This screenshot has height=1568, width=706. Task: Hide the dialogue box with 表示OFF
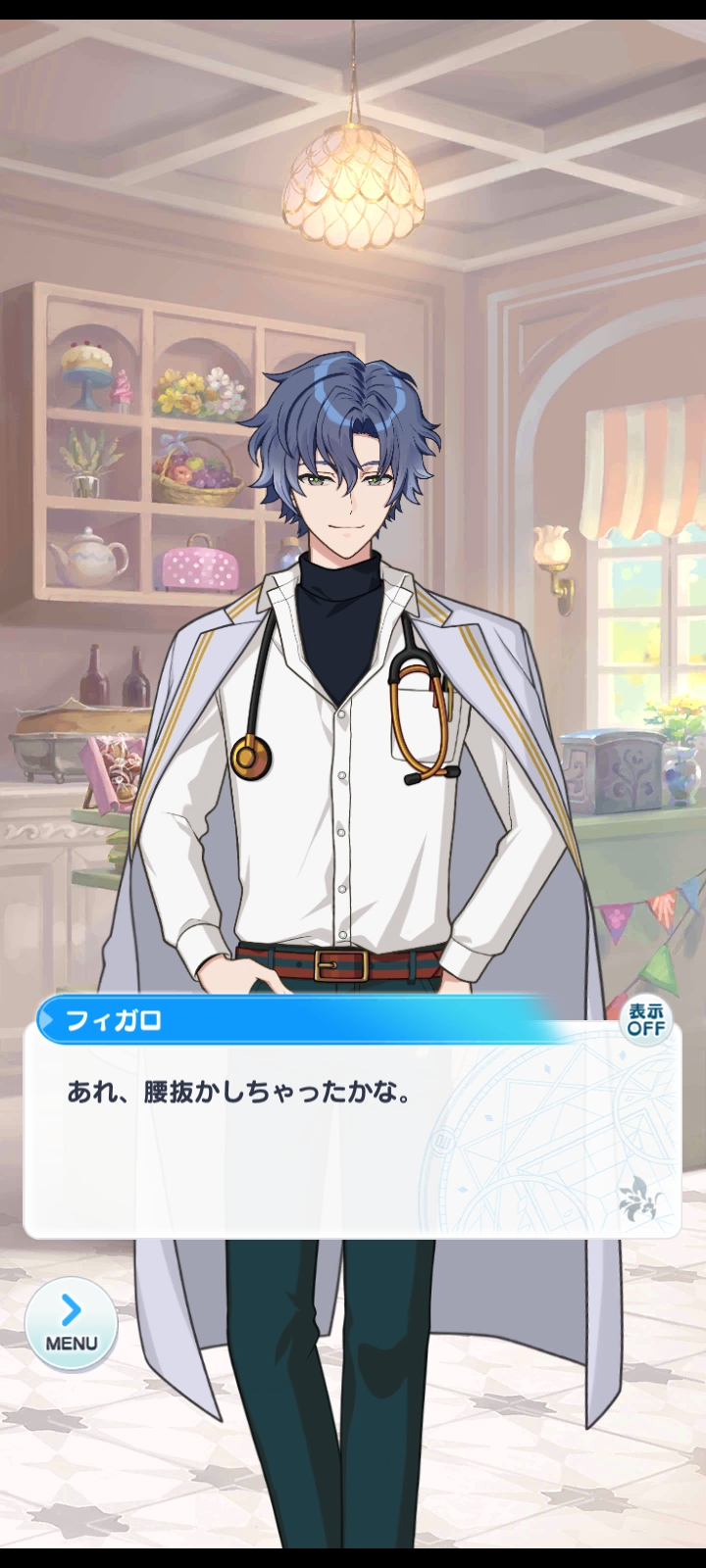click(645, 1019)
